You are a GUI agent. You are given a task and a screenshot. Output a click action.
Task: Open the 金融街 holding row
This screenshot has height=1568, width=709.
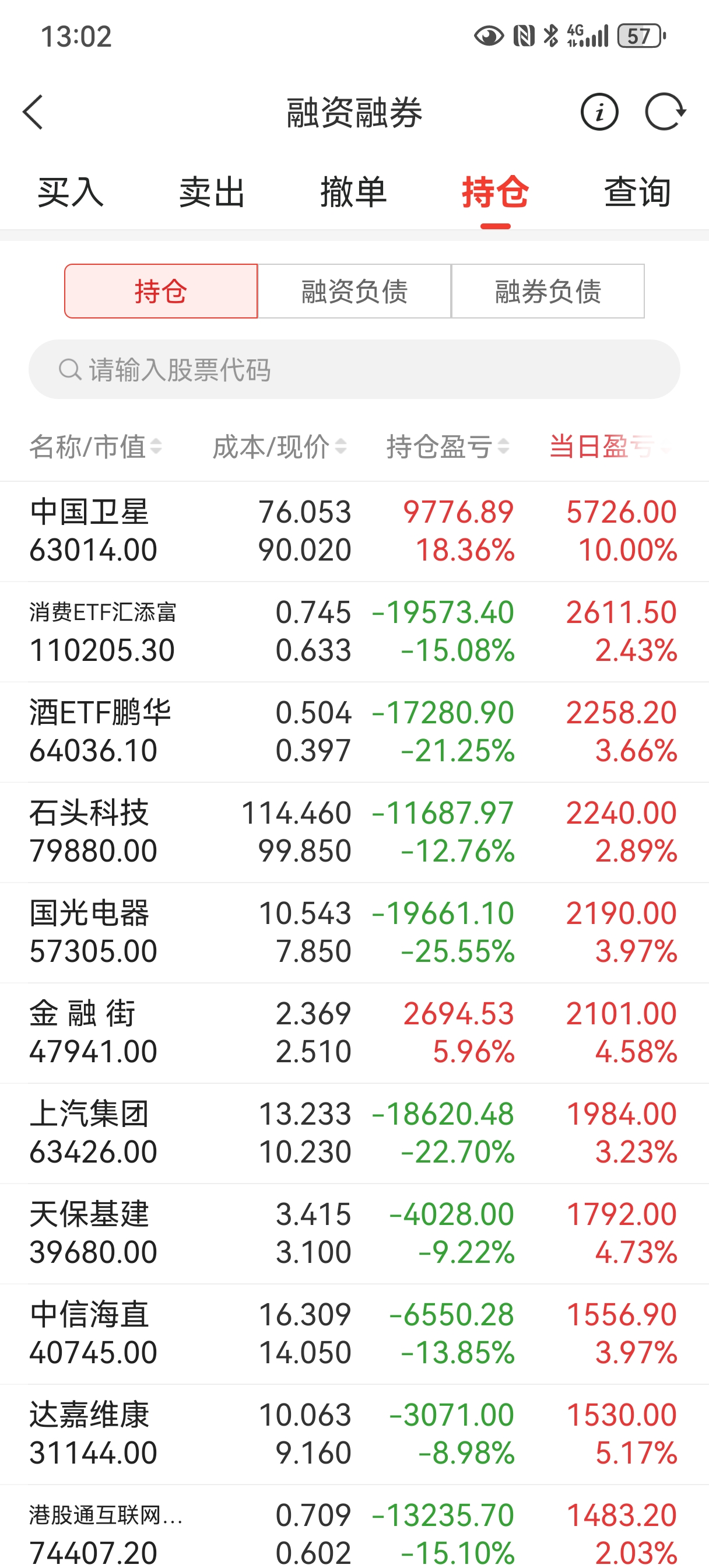pos(354,1033)
